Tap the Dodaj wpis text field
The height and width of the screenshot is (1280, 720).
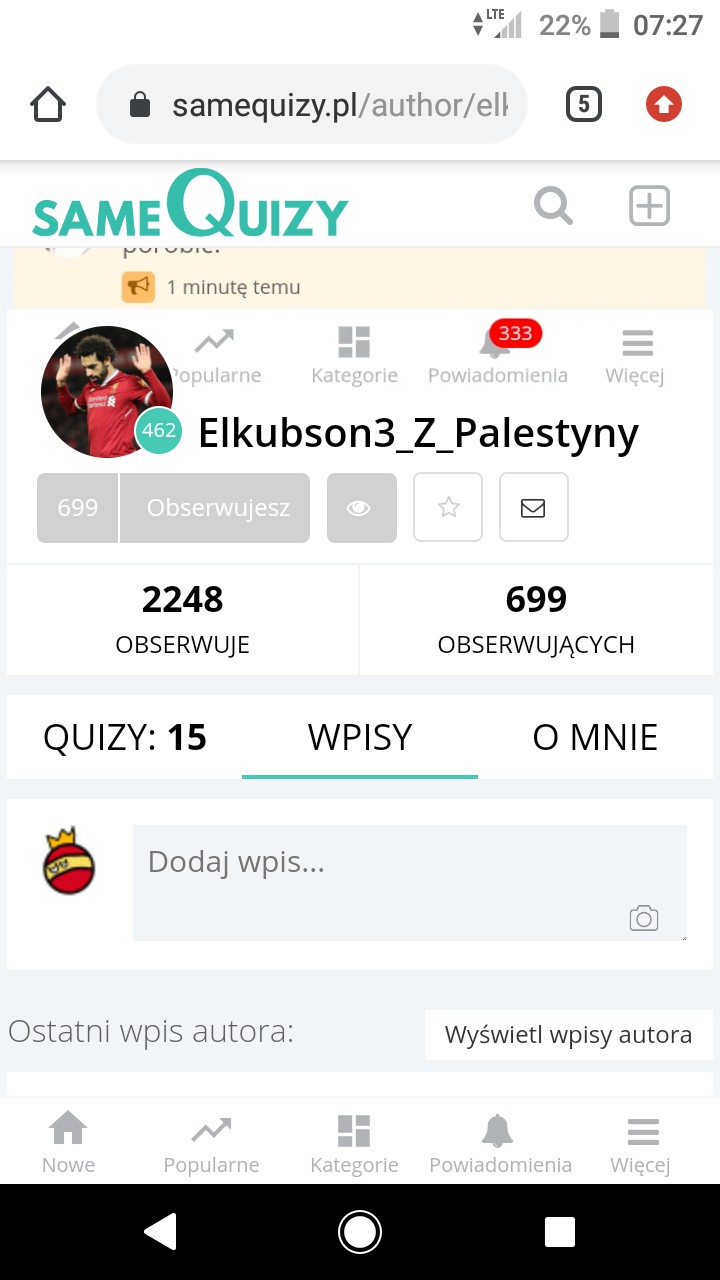(410, 883)
